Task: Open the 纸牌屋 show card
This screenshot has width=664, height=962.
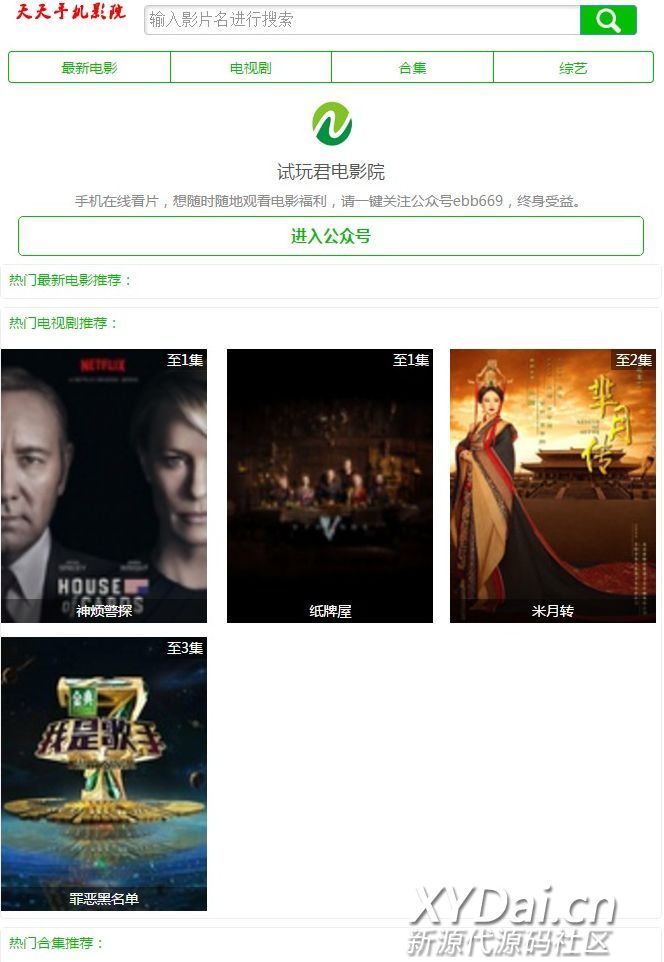Action: 330,486
